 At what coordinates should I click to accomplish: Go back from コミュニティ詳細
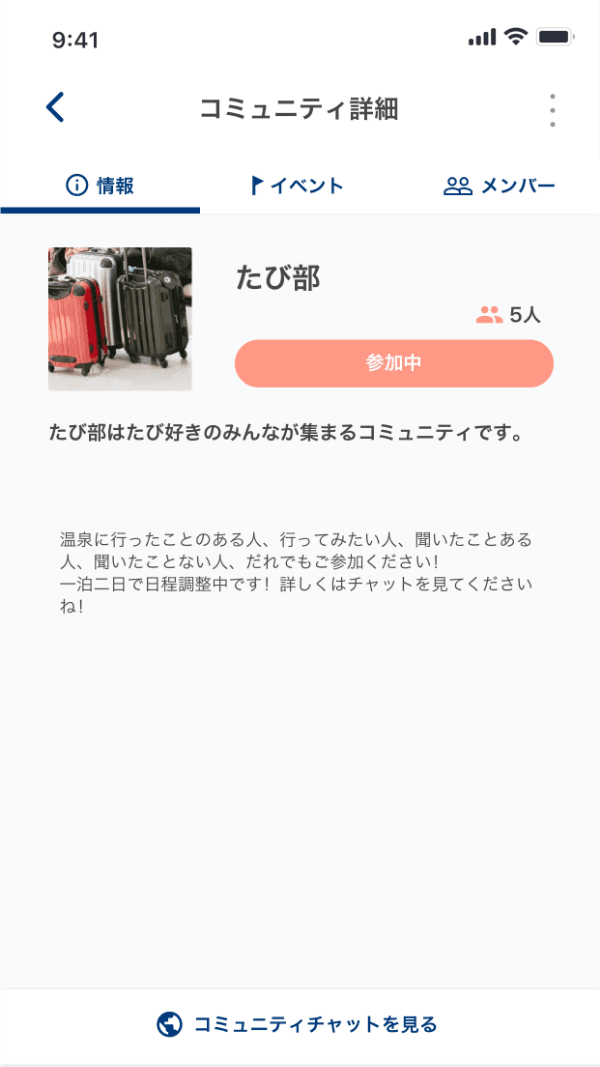coord(56,108)
